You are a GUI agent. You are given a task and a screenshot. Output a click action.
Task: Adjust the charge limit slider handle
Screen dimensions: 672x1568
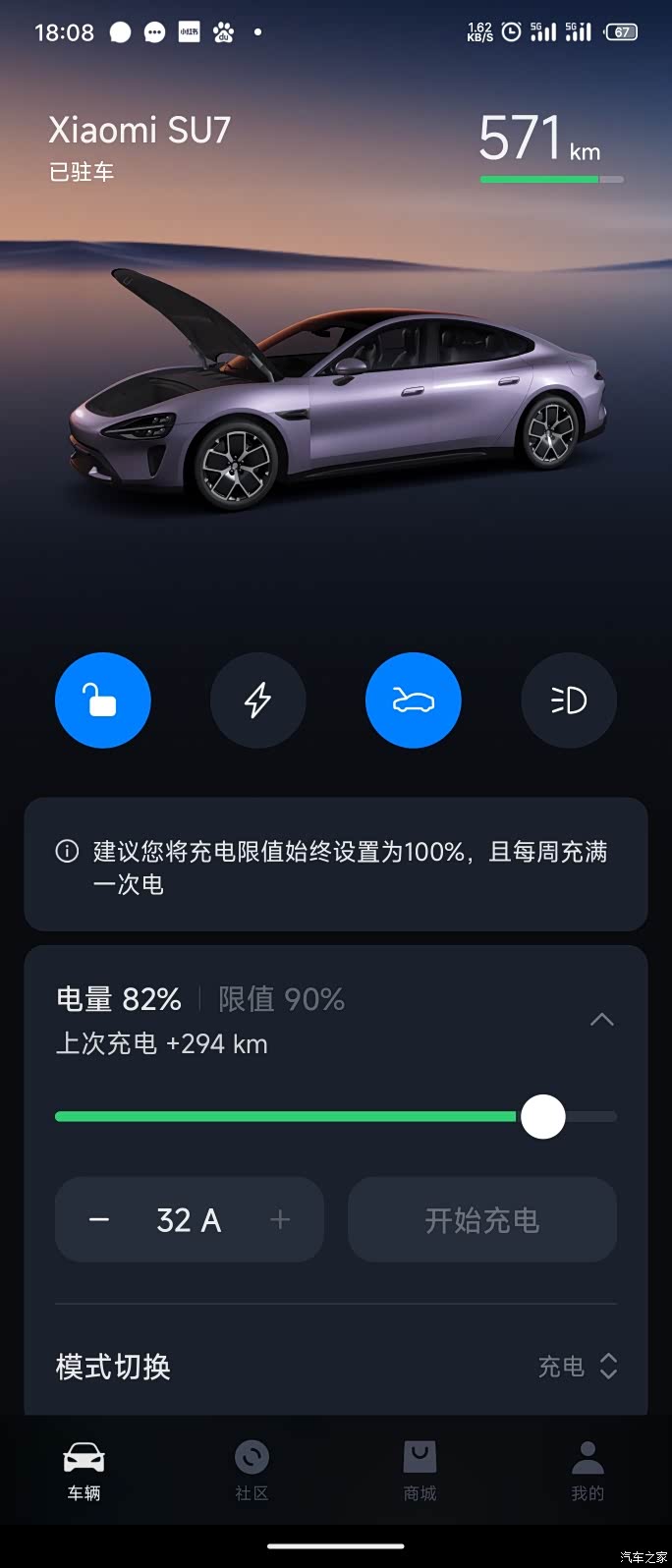543,1117
